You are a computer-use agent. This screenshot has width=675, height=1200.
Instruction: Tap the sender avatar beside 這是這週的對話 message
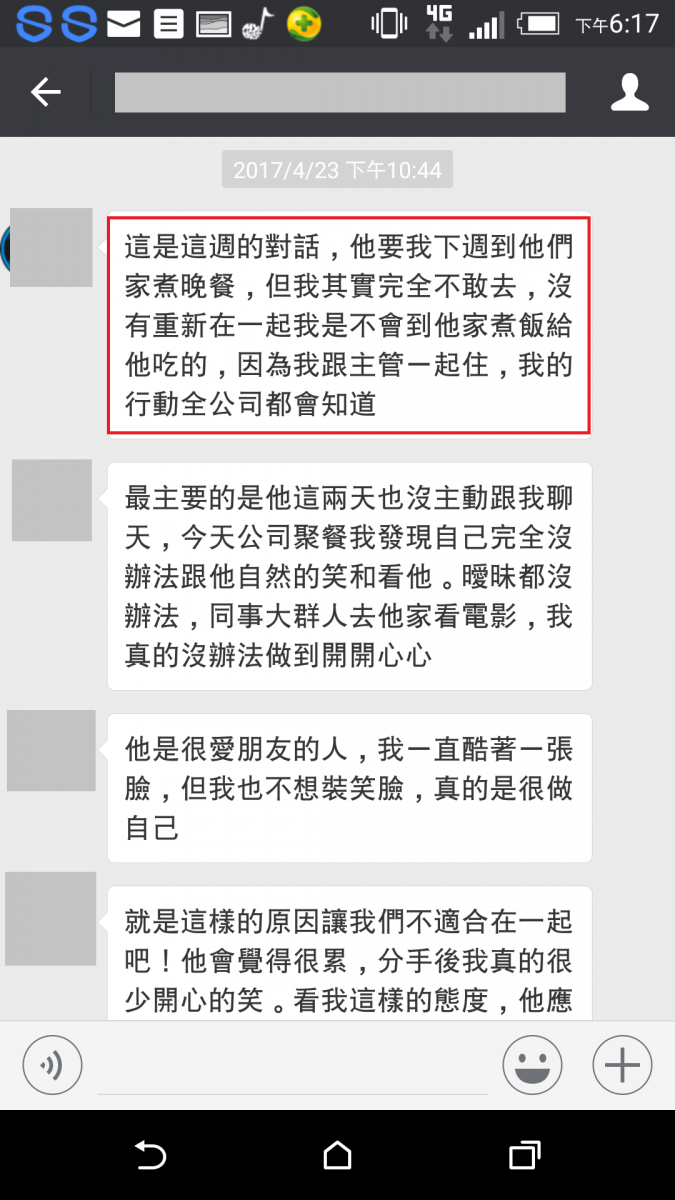point(52,247)
